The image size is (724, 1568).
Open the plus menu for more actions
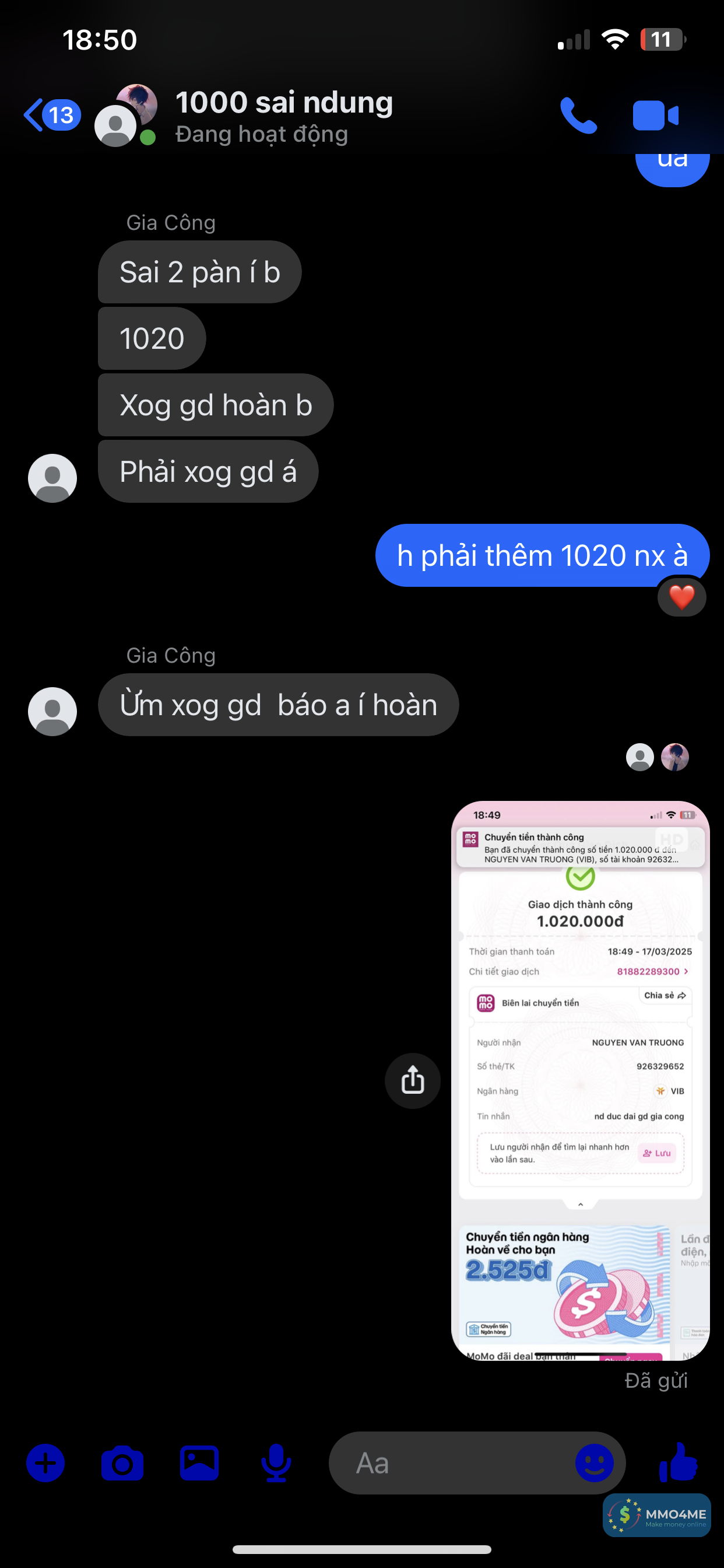point(45,1462)
